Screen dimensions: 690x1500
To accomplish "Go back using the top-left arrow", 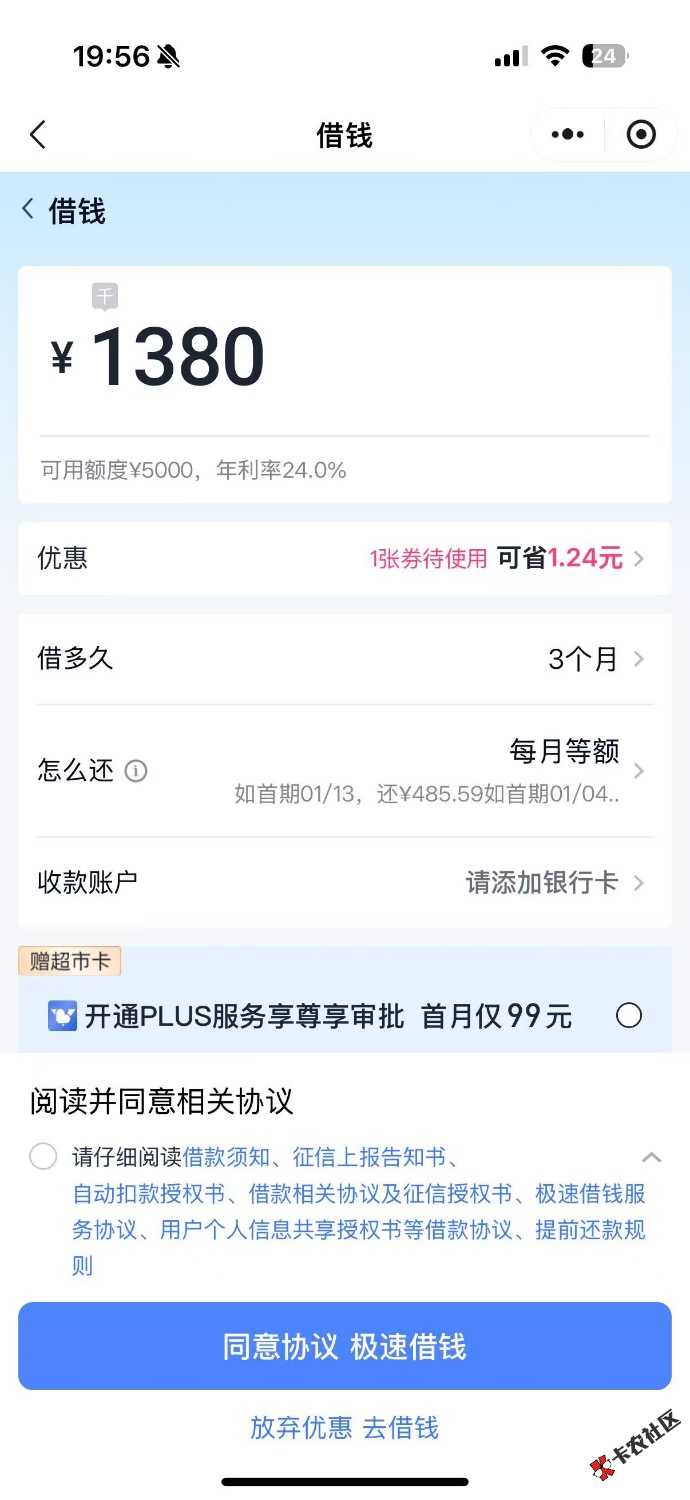I will click(38, 135).
